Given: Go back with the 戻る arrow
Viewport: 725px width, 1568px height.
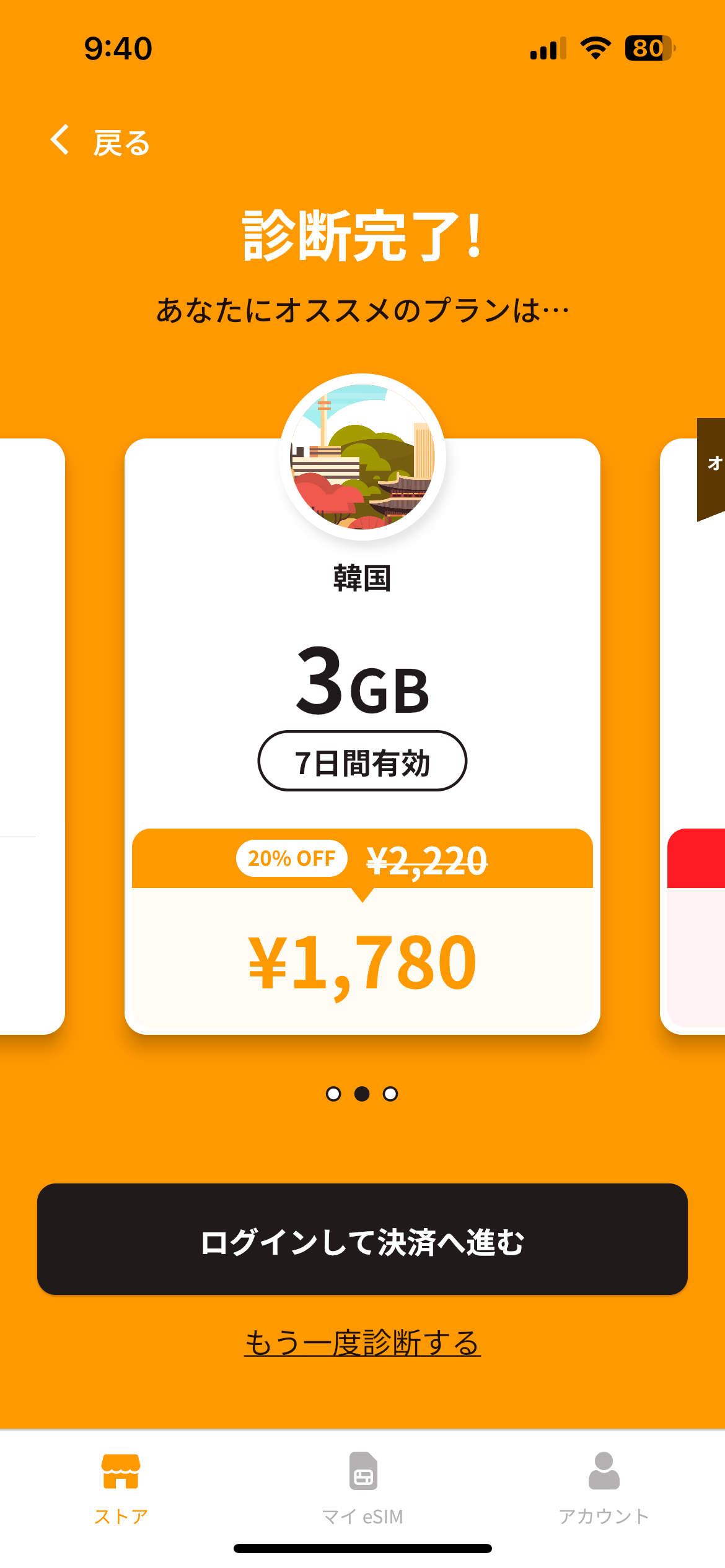Looking at the screenshot, I should coord(99,142).
